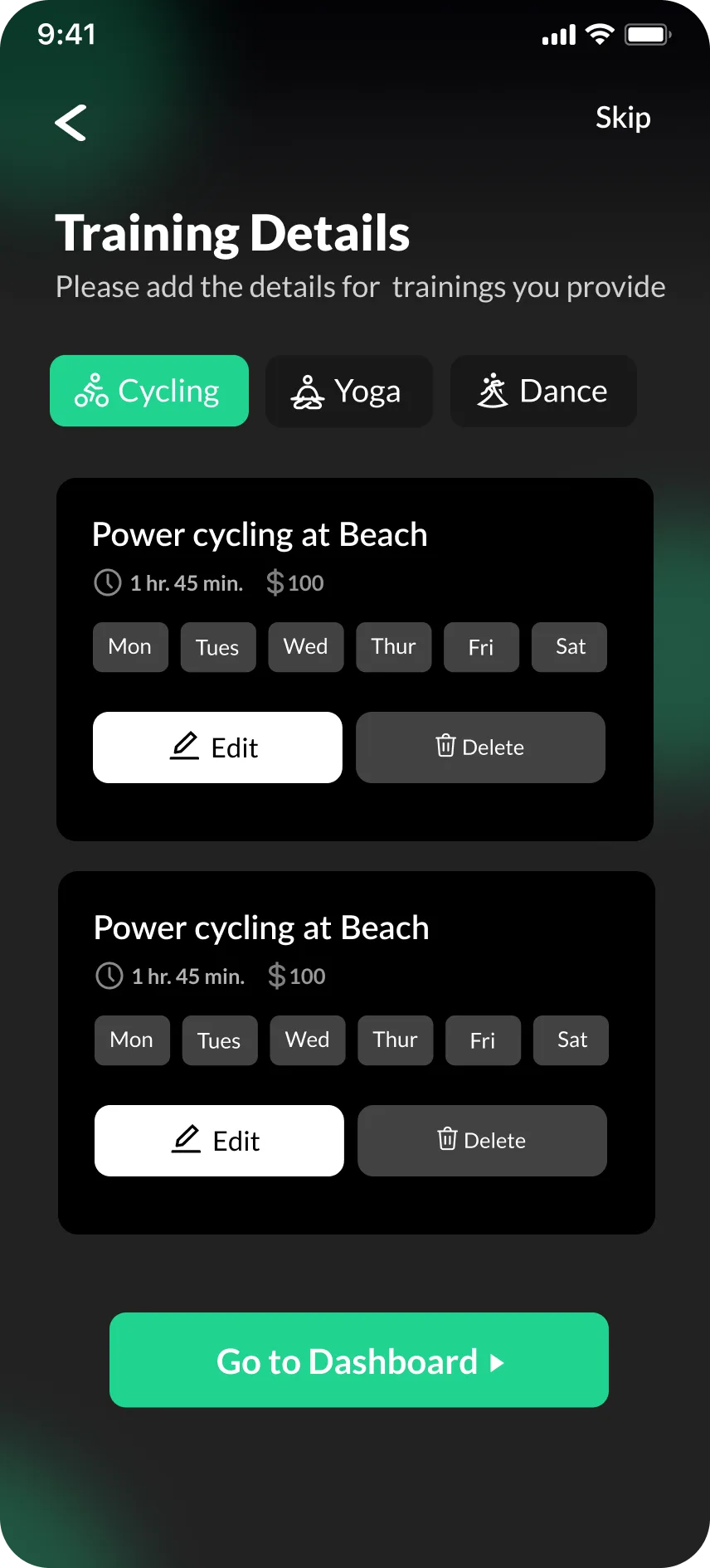Screen dimensions: 710x1568
Task: Click the clock icon on first training card
Action: coord(107,582)
